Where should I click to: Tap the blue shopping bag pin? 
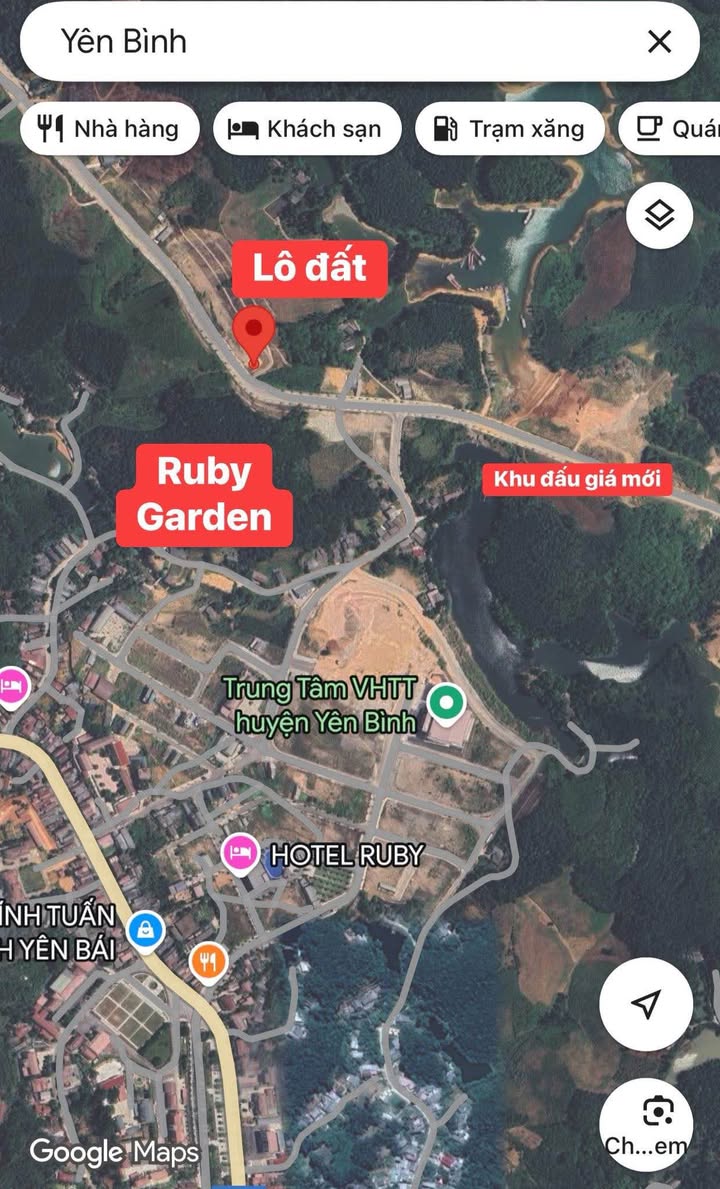[146, 931]
